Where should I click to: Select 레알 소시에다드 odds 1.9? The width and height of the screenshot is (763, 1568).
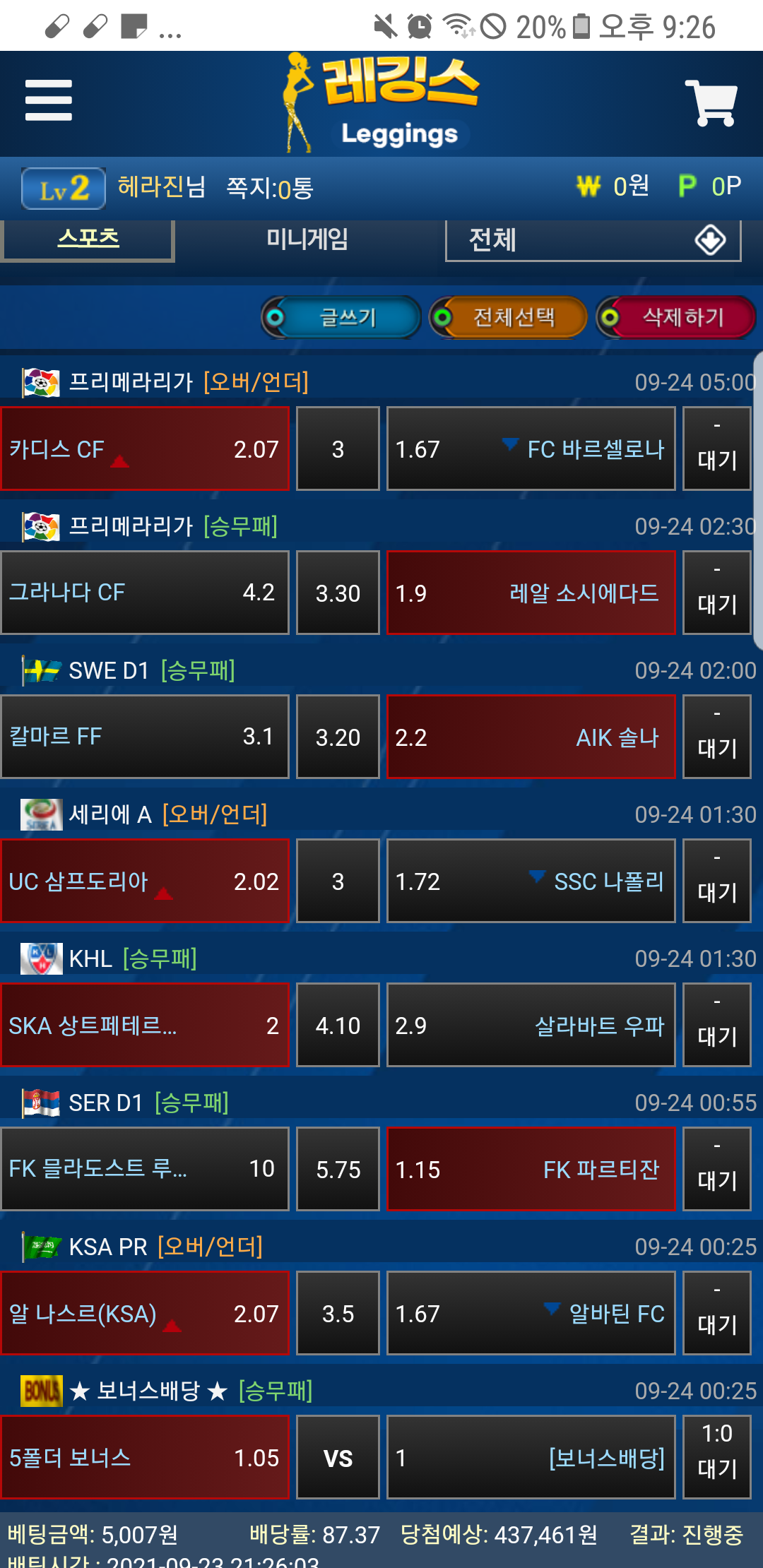(x=531, y=593)
